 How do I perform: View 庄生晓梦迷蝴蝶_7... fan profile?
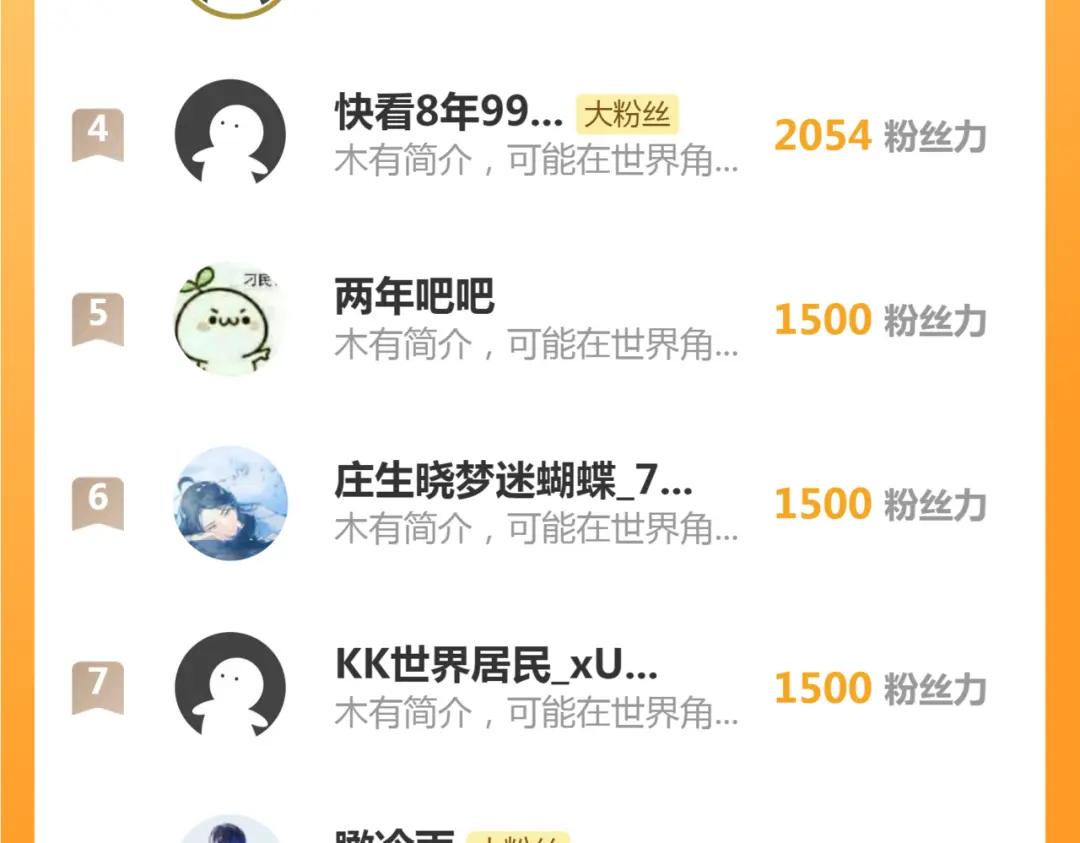[513, 483]
